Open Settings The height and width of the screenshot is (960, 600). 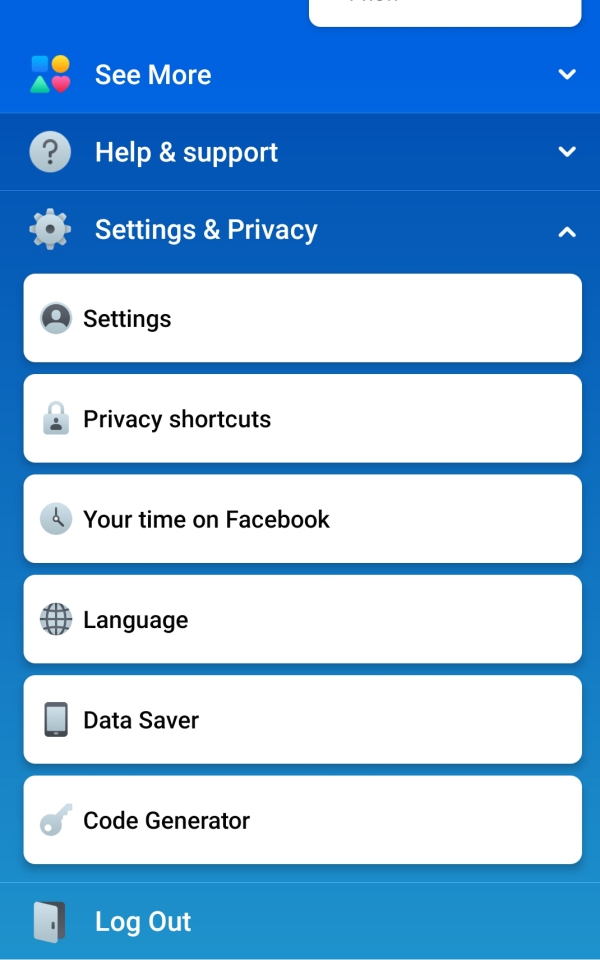pyautogui.click(x=302, y=318)
